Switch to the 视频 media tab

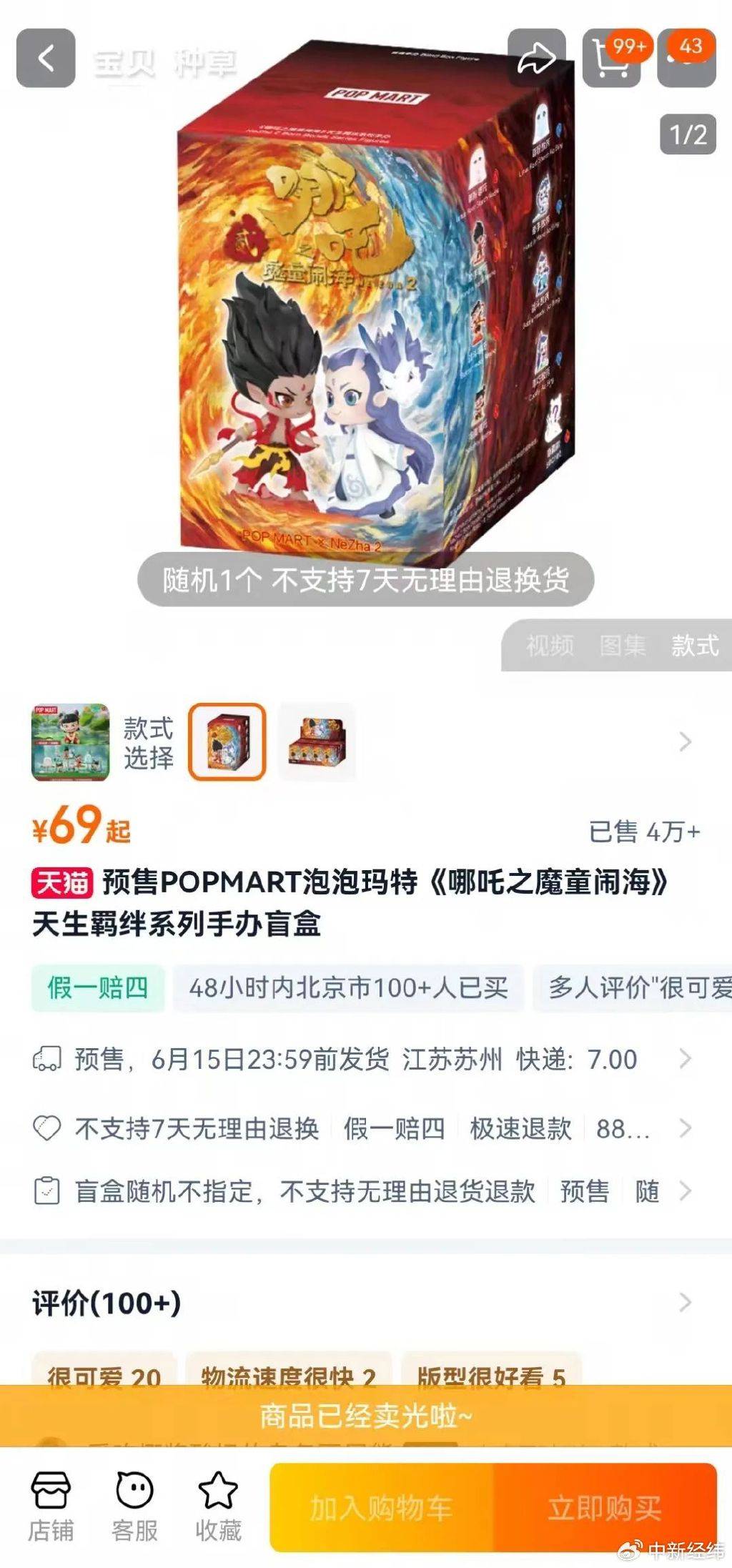point(550,646)
